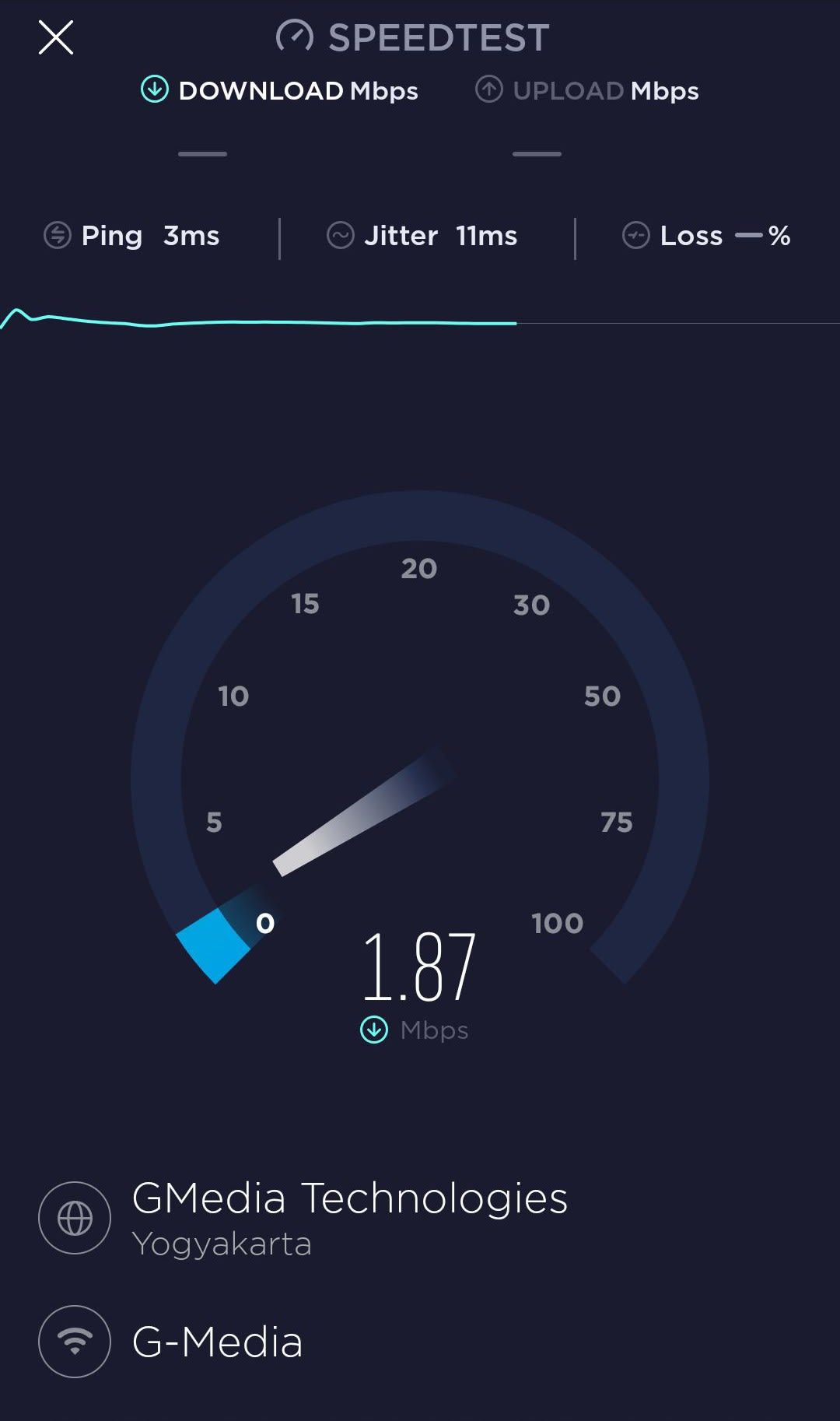Open the G-Media Wi-Fi connection row
Viewport: 840px width, 1421px height.
(x=420, y=1342)
